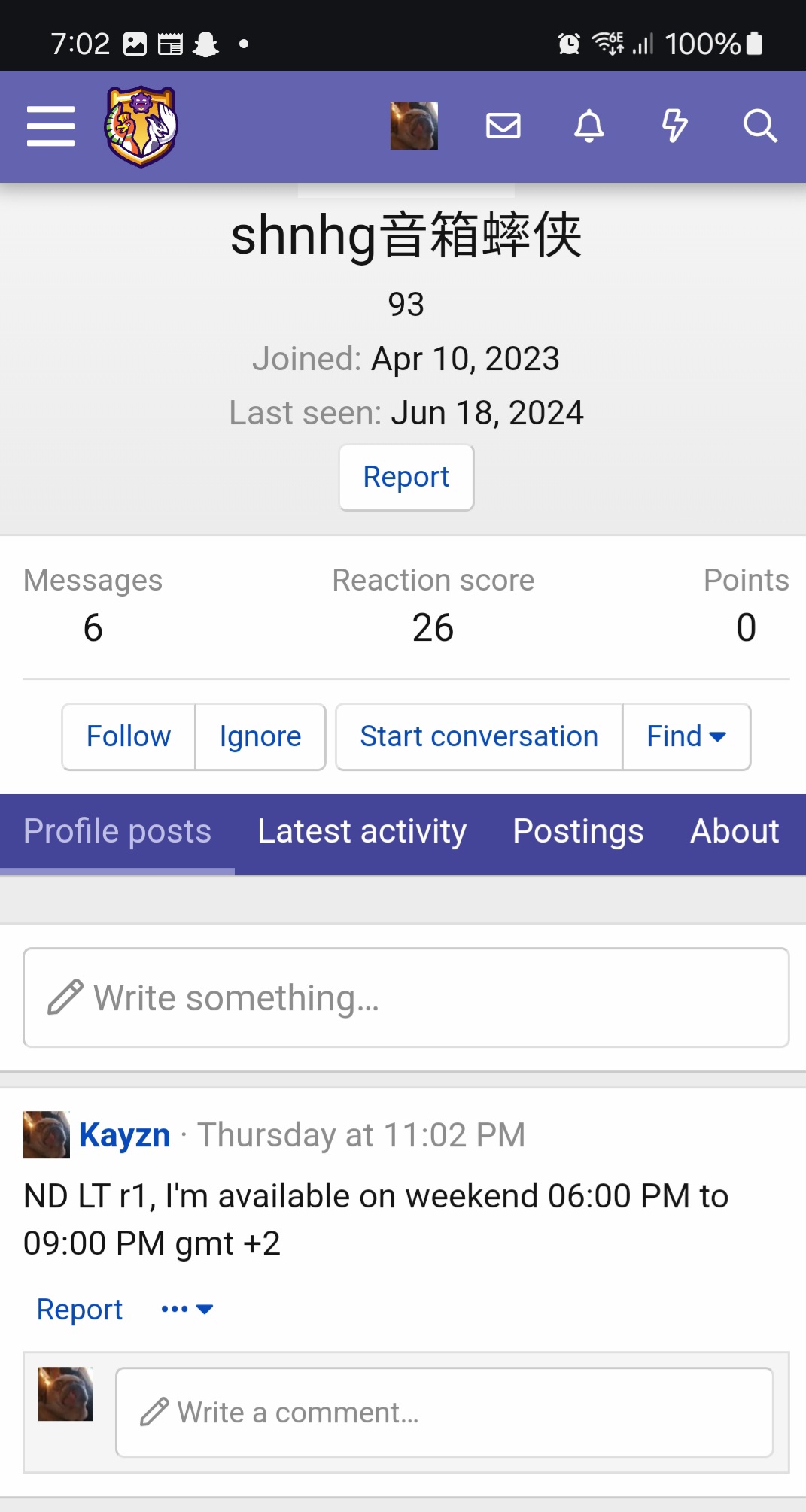Expand the Find dropdown
806x1512 pixels.
pos(686,736)
